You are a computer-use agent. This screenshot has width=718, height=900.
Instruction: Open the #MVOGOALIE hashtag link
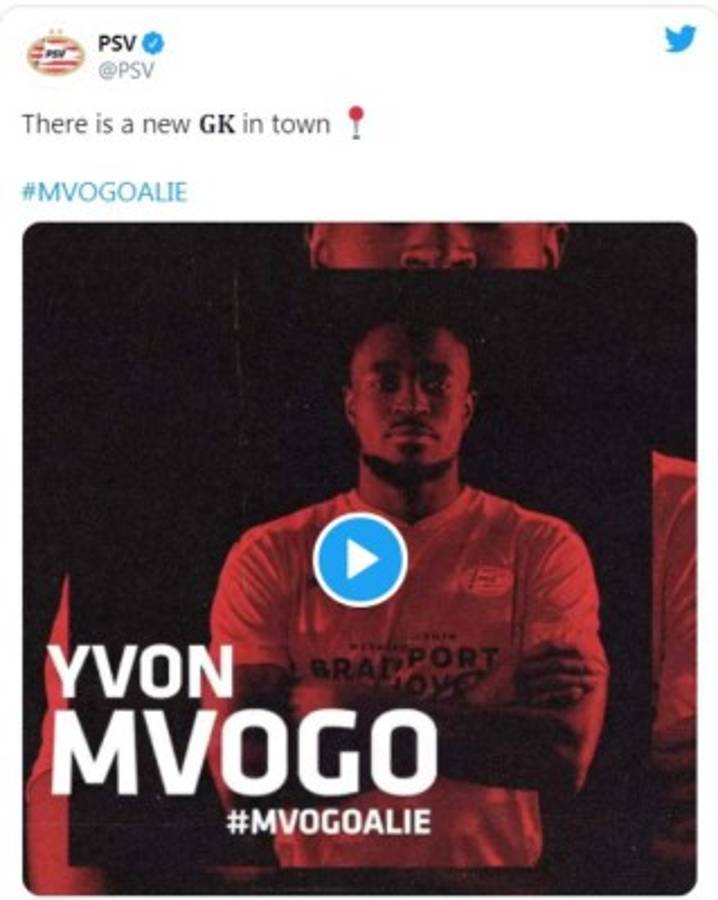click(104, 191)
